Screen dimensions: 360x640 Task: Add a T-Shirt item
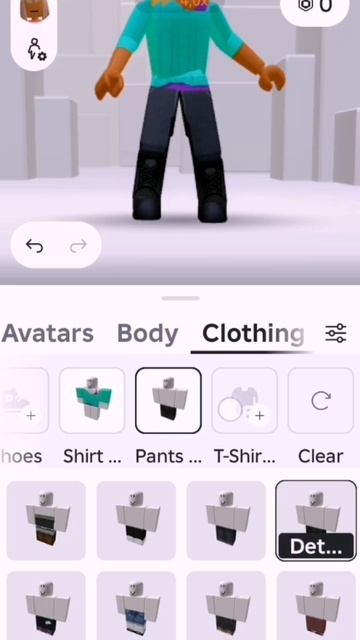pos(244,400)
